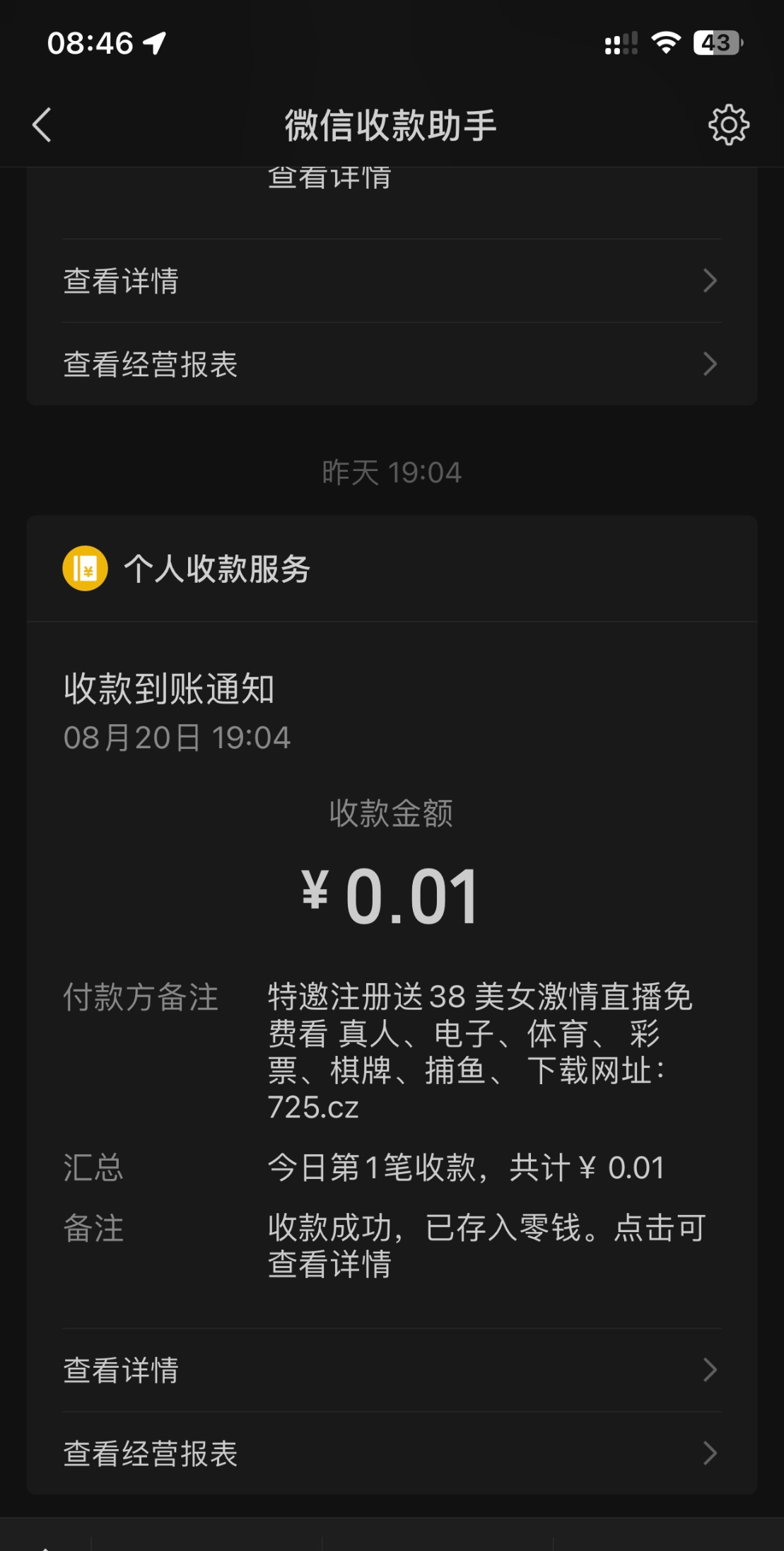Viewport: 784px width, 1551px height.
Task: Open the 08月20日 19:04 收款到账通知 card
Action: pos(392,898)
